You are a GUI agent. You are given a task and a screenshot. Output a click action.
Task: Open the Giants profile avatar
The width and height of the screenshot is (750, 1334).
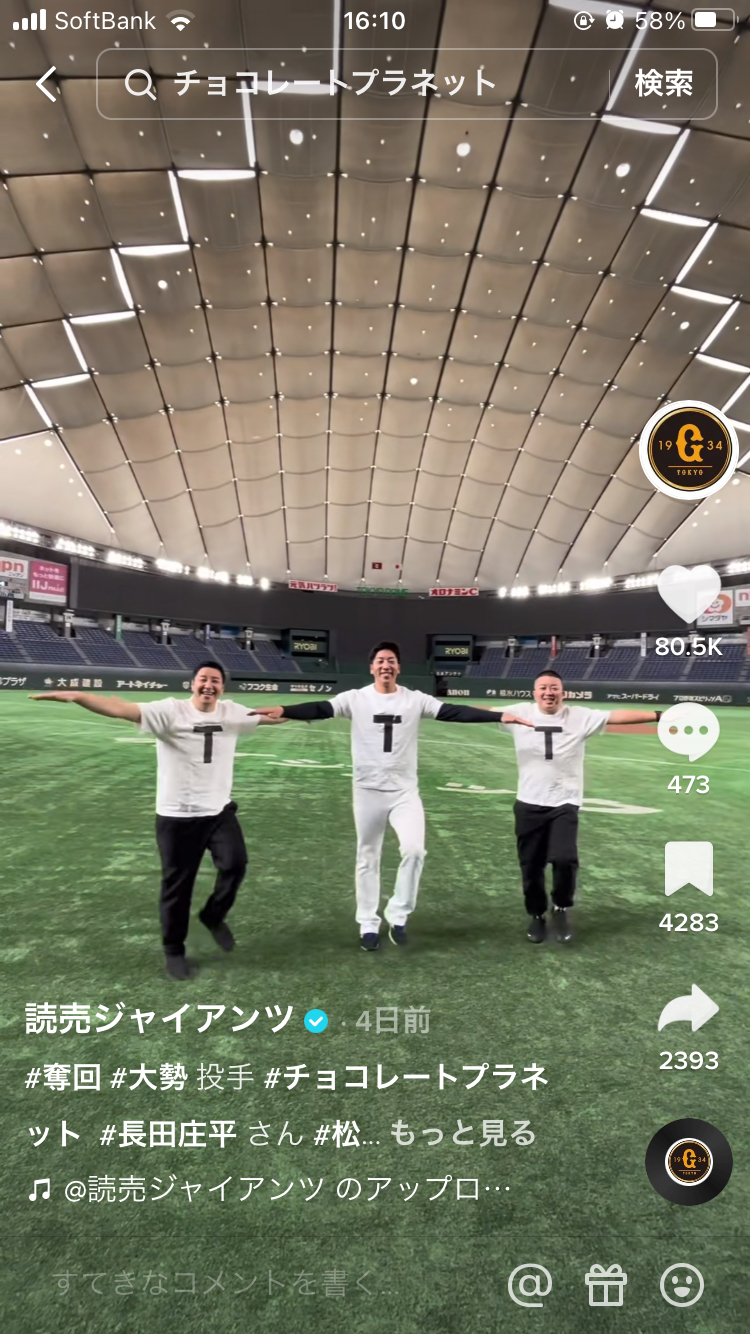pyautogui.click(x=689, y=449)
